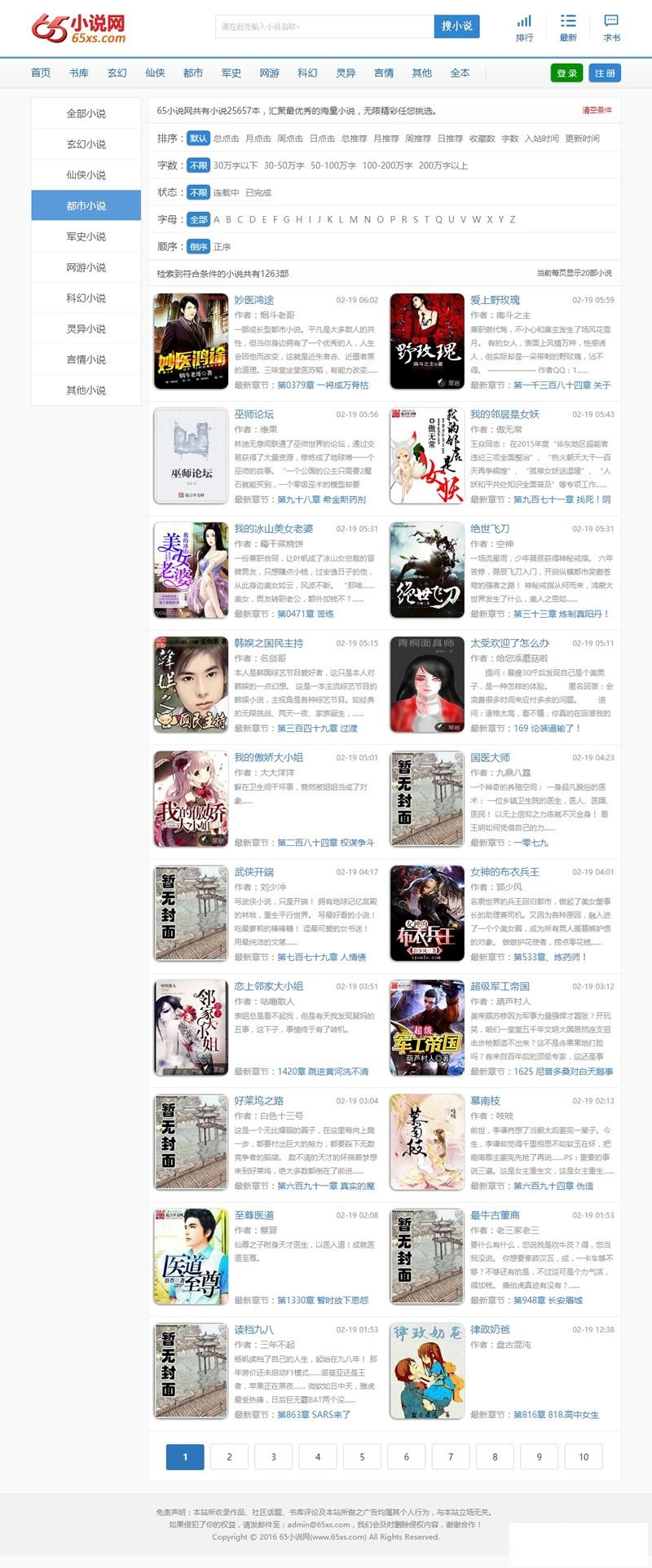Open 军史小说 category in sidebar

pos(86,236)
